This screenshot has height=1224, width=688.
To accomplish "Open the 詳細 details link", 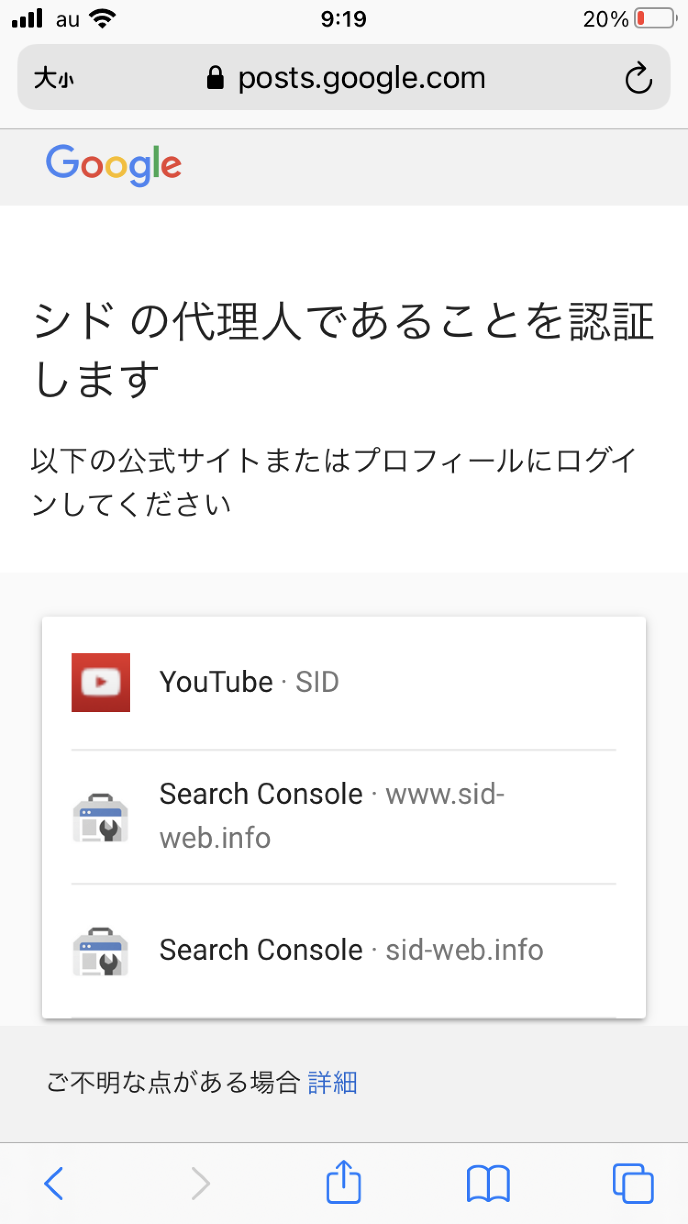I will (332, 1082).
